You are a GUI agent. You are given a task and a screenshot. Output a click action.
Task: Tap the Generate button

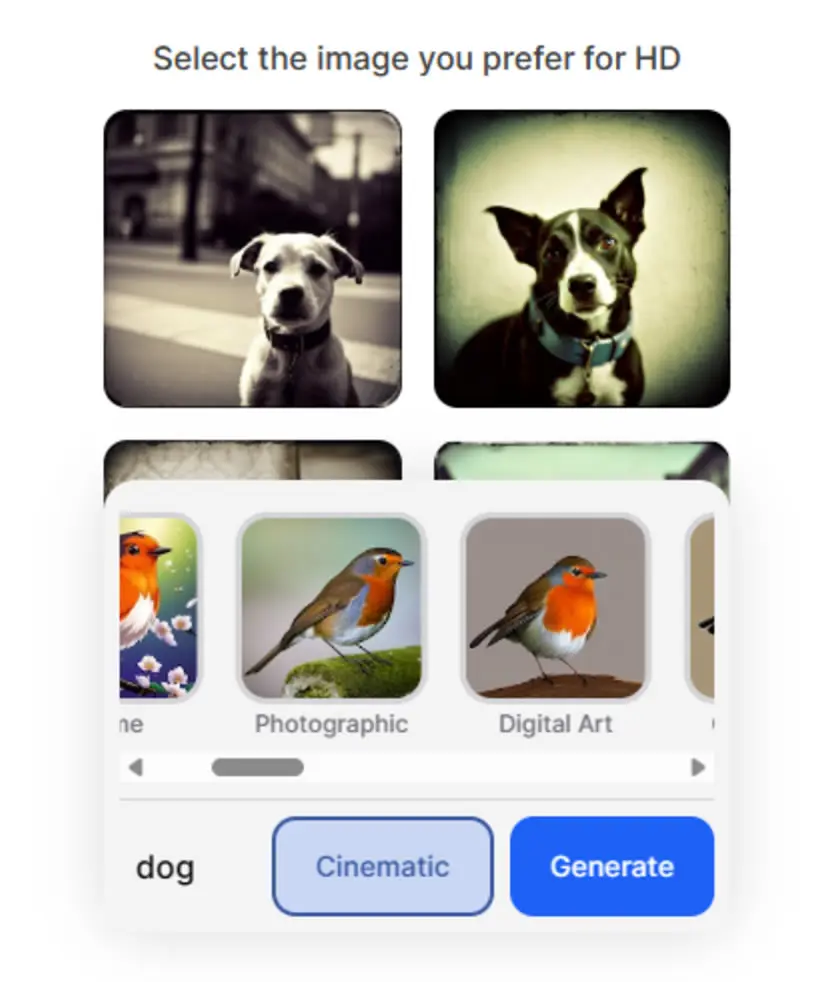coord(612,866)
